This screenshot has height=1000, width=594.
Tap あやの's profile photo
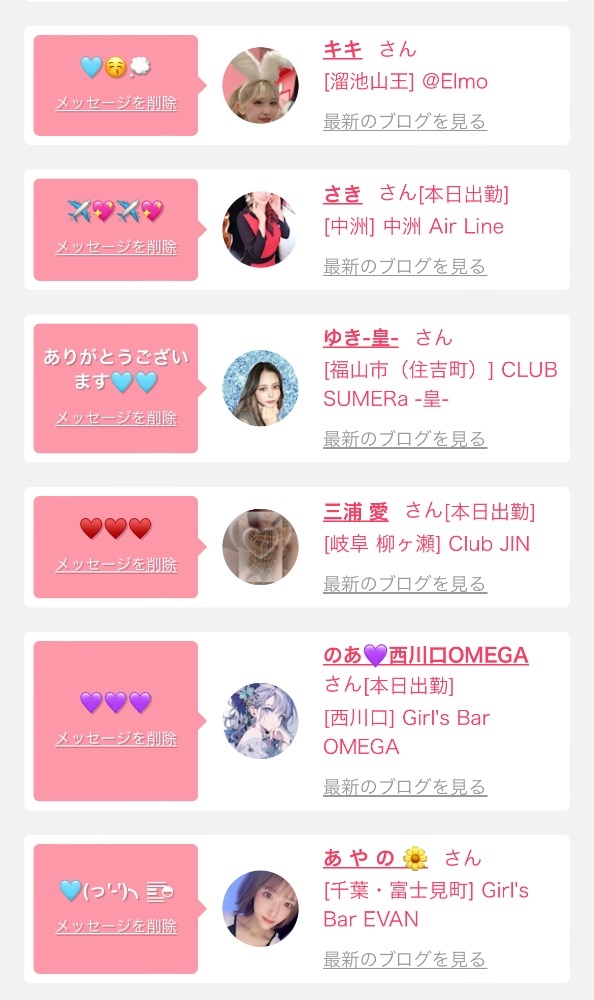tap(260, 909)
